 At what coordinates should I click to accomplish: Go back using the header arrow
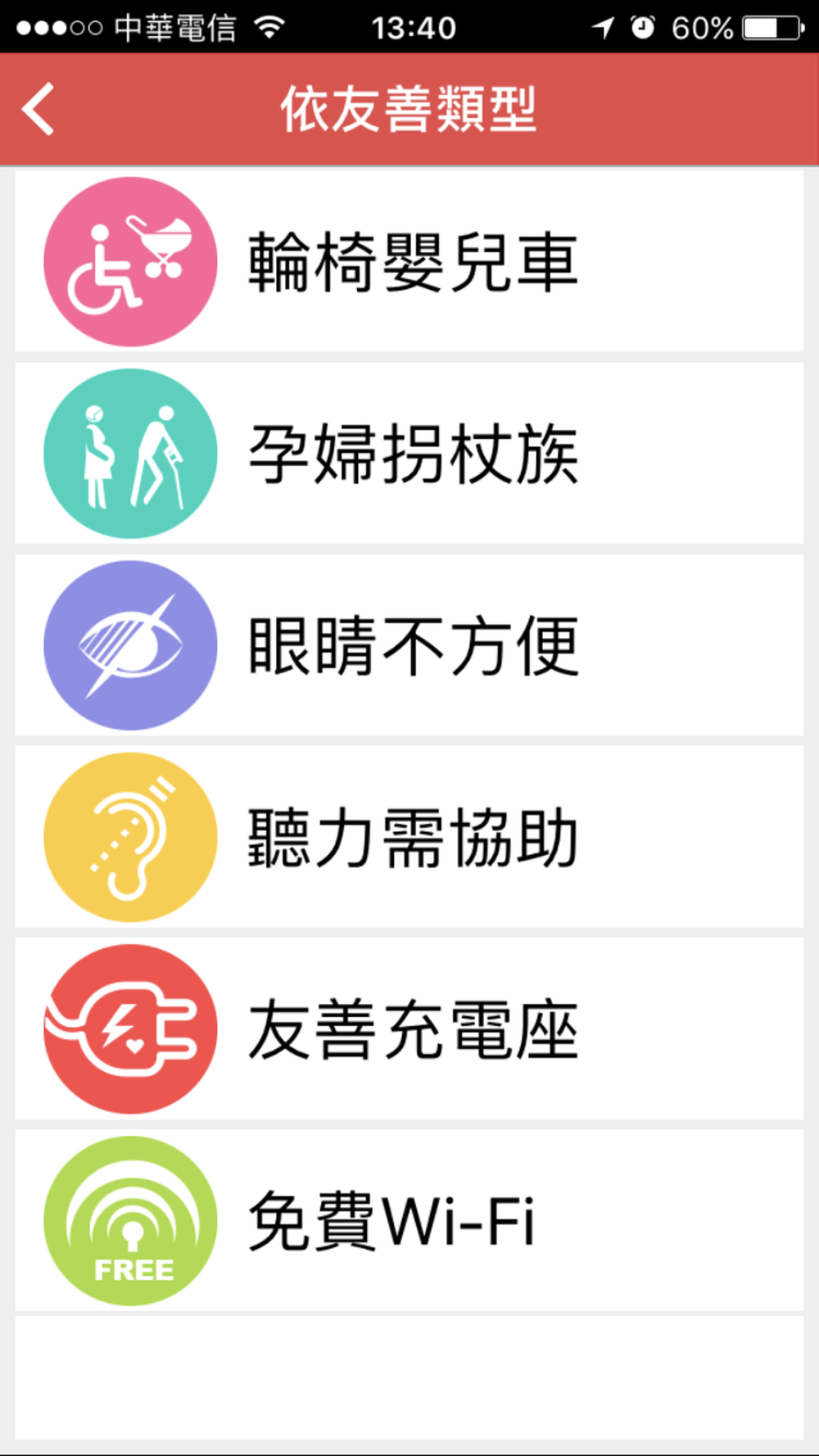pyautogui.click(x=38, y=108)
